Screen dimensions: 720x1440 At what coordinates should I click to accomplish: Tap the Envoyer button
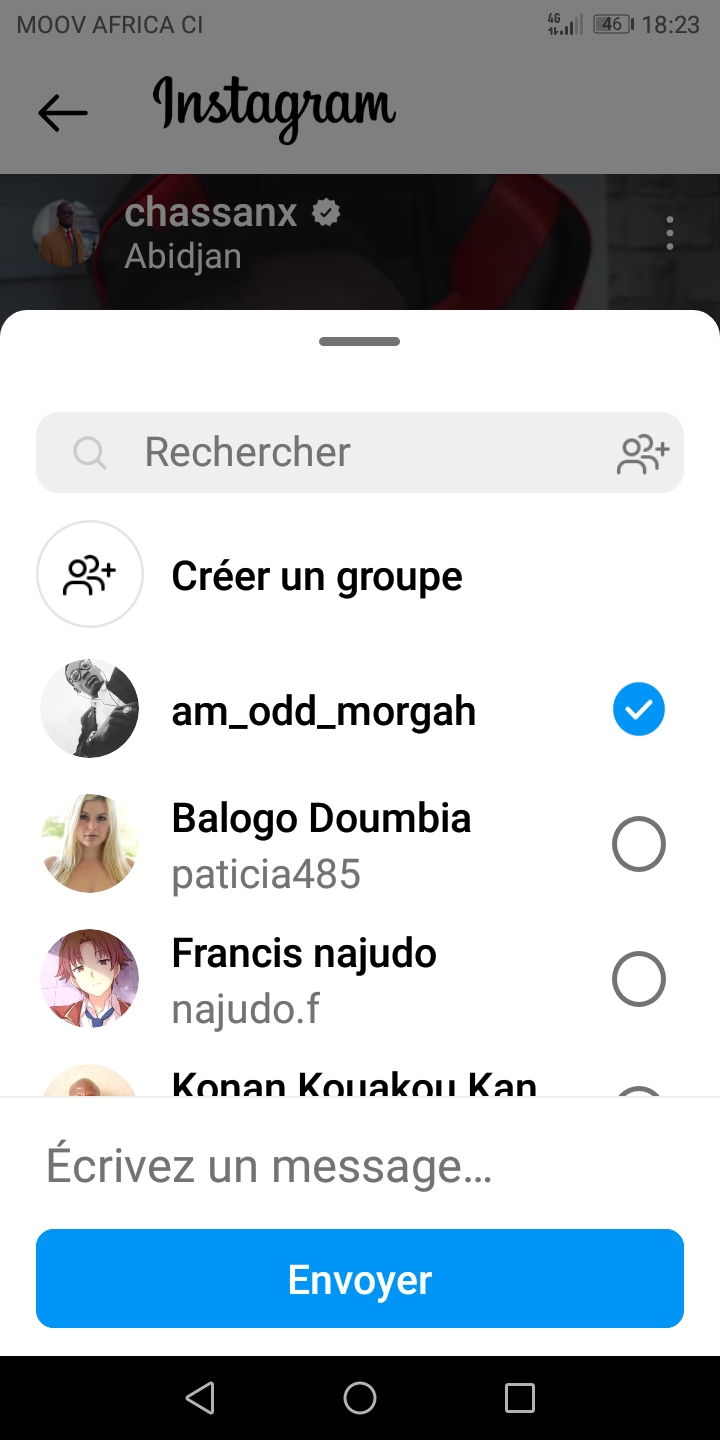[x=360, y=1279]
